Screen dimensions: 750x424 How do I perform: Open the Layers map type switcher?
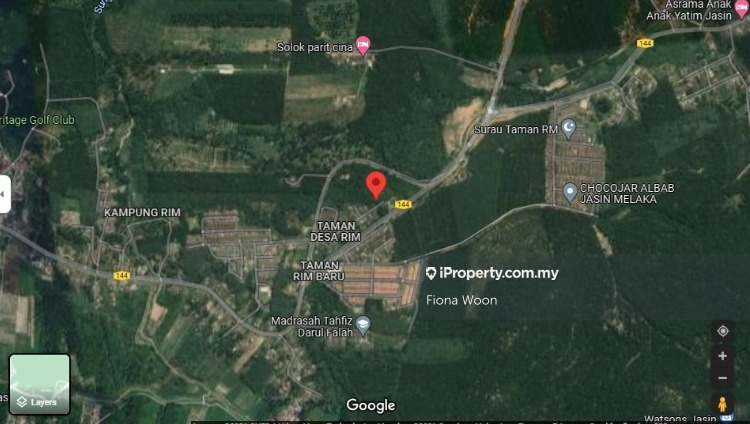(x=39, y=384)
